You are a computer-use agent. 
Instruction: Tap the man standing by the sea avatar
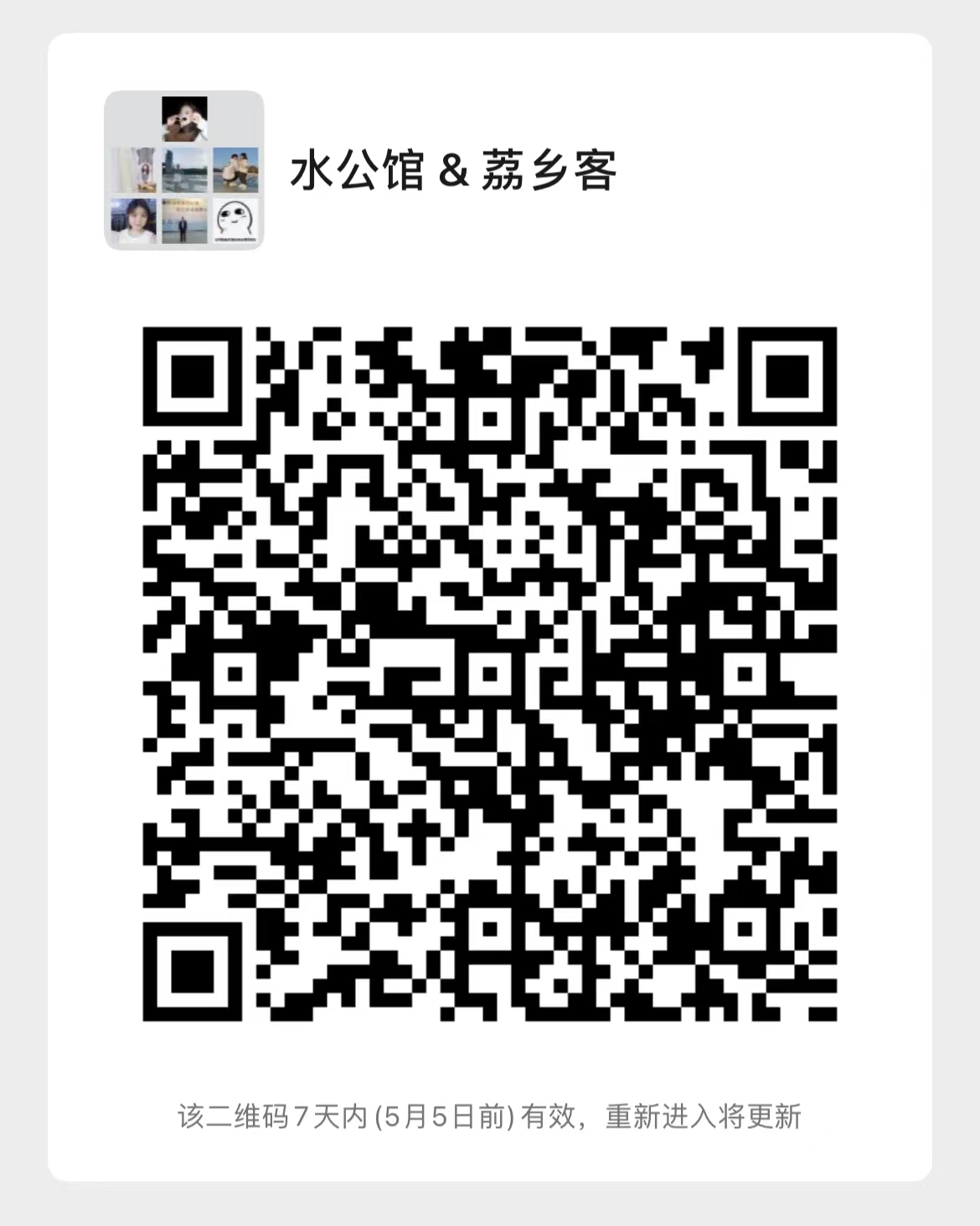click(x=185, y=220)
